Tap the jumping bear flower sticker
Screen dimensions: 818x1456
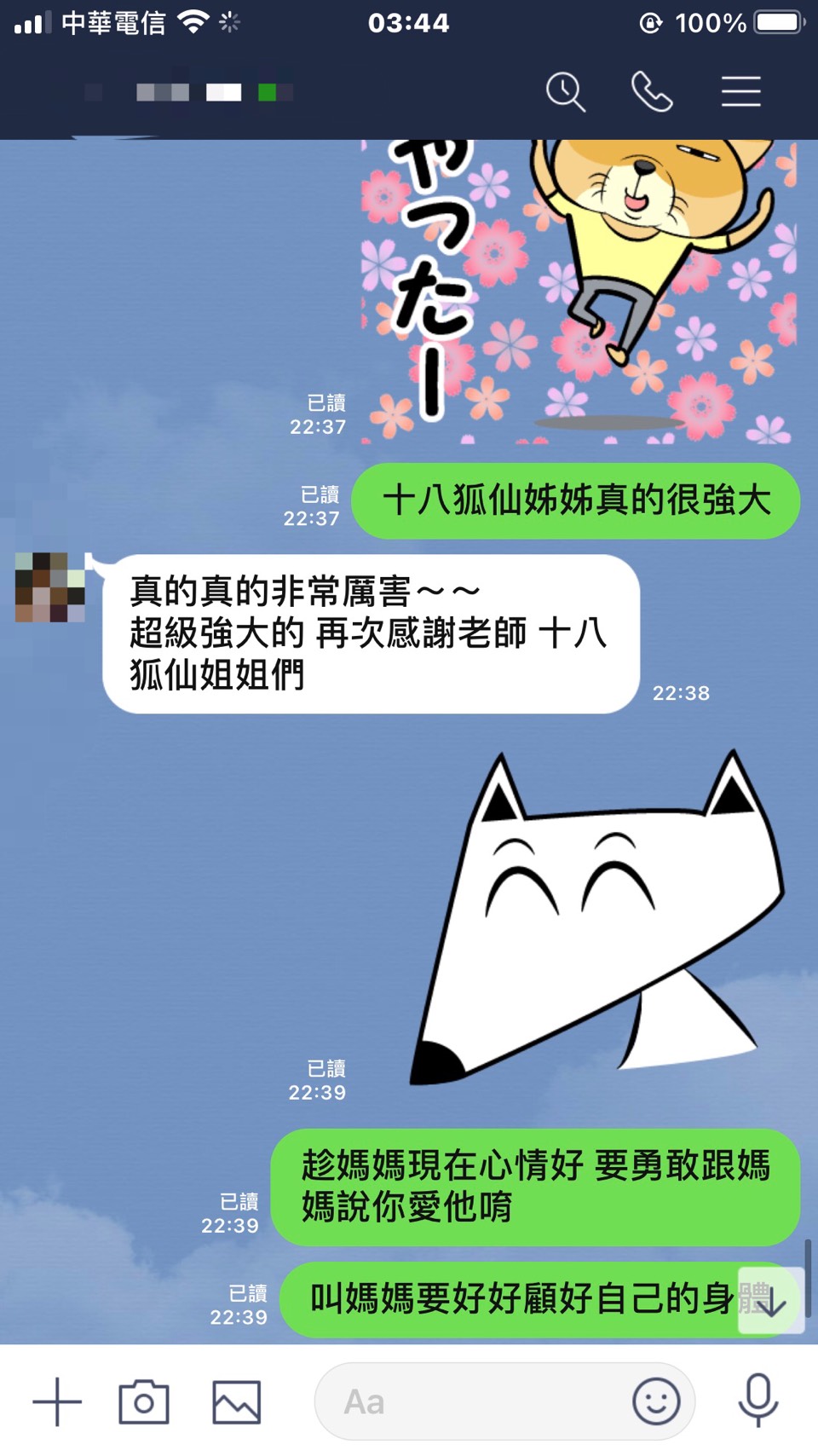coord(579,290)
